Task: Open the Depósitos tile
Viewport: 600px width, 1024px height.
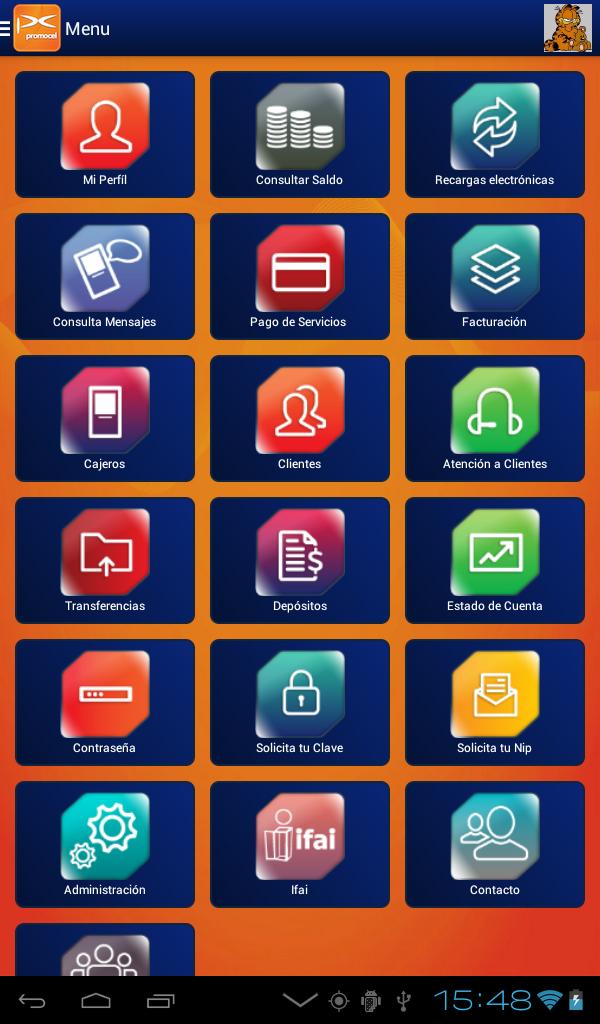Action: click(299, 560)
